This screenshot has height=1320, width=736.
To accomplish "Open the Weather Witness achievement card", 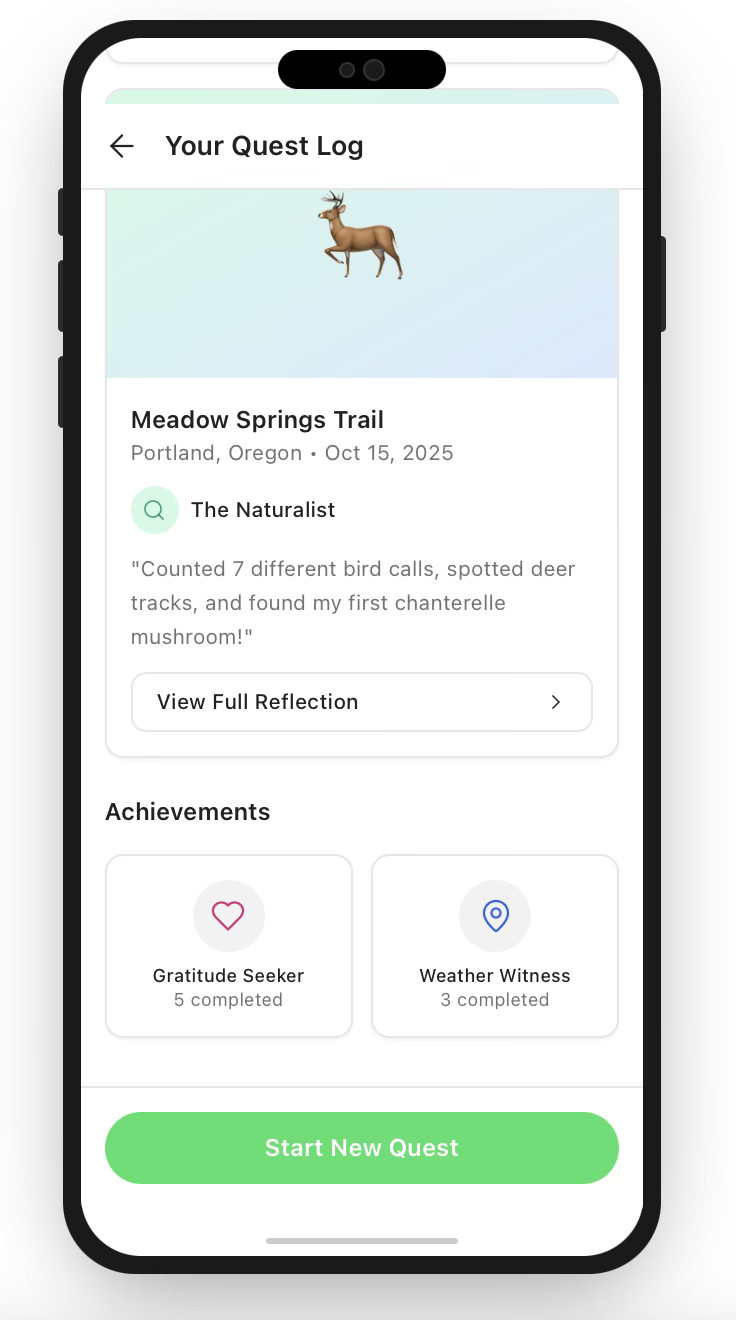I will click(495, 945).
